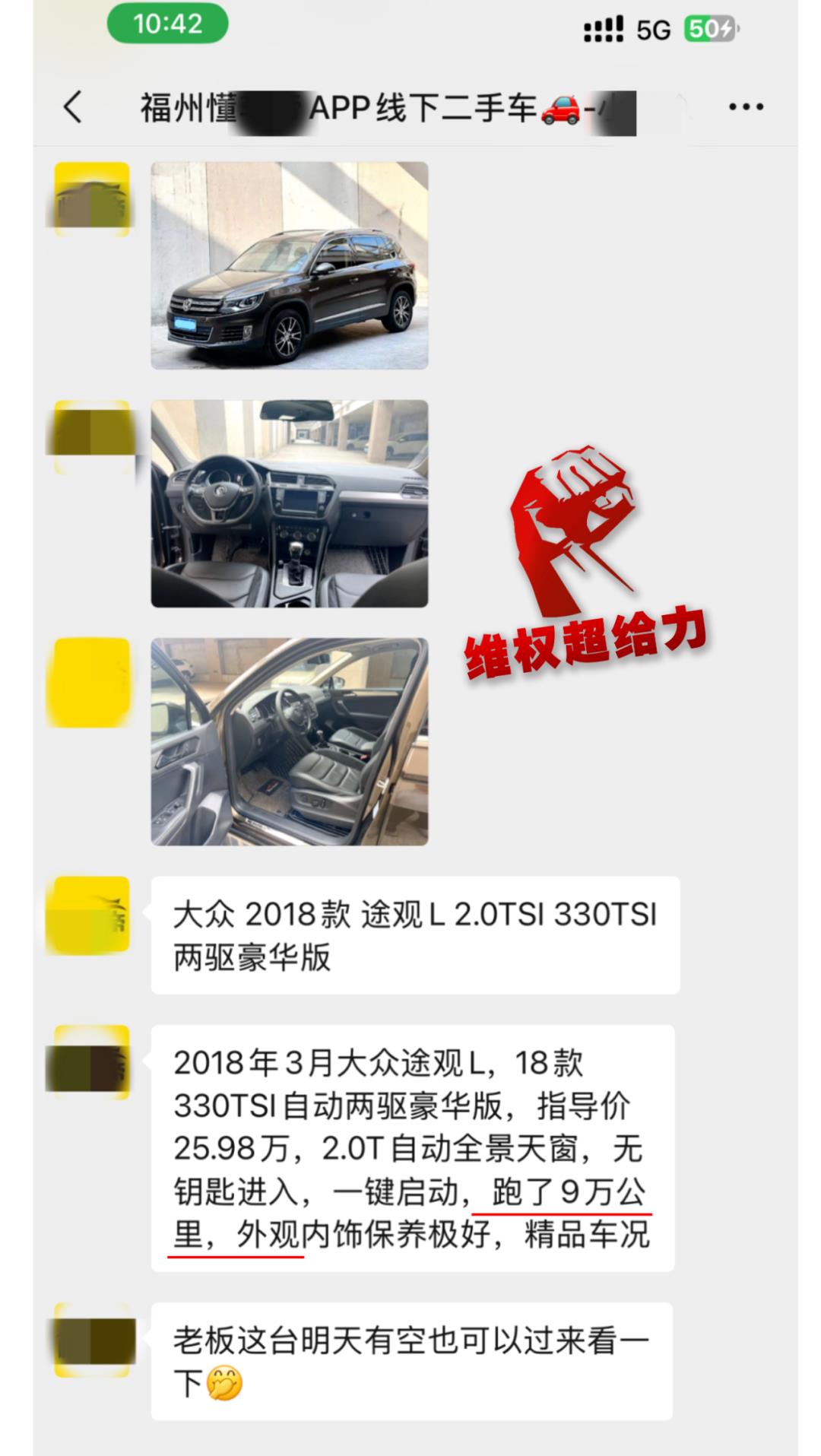View the dashboard interior photo

click(x=290, y=503)
